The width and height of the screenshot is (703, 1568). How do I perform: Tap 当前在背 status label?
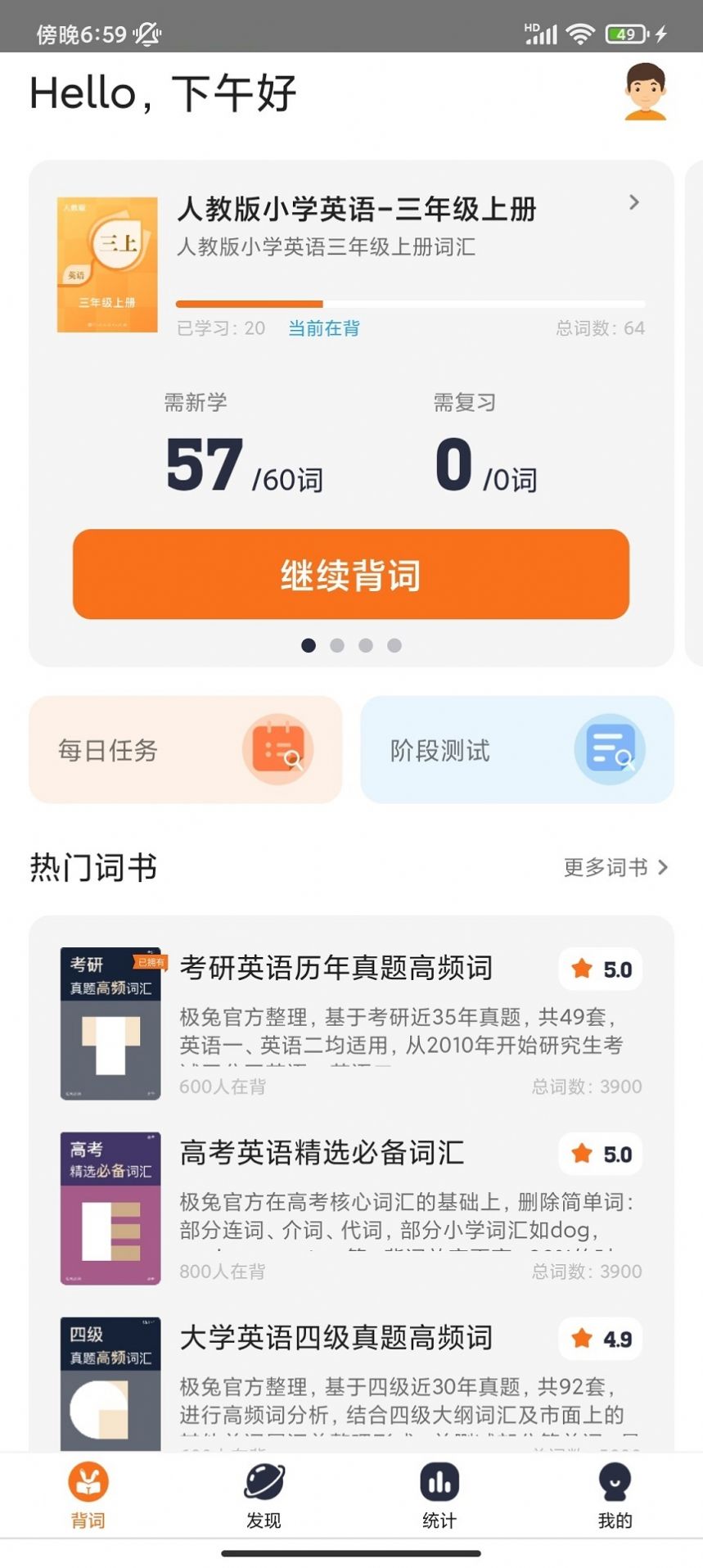[x=322, y=328]
